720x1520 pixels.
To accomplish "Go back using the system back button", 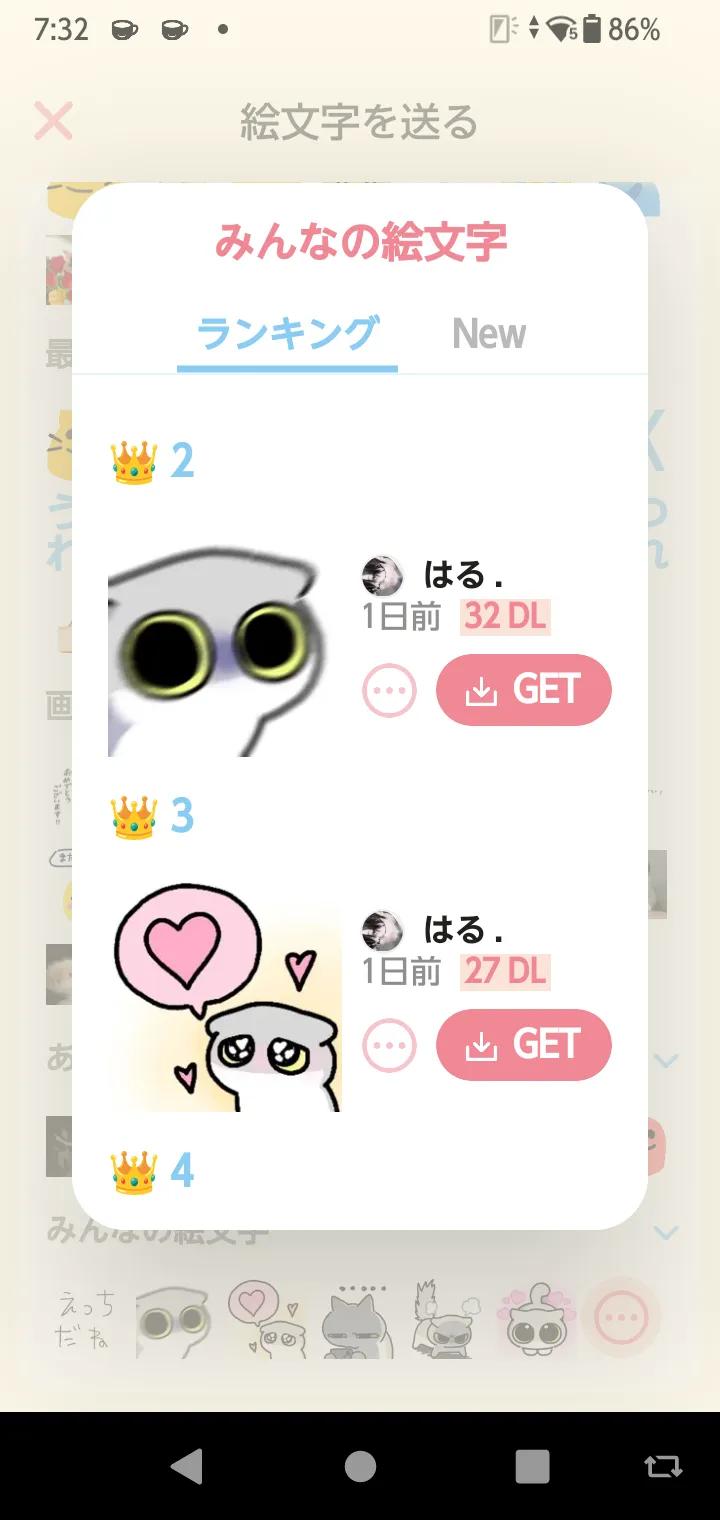I will click(187, 1466).
